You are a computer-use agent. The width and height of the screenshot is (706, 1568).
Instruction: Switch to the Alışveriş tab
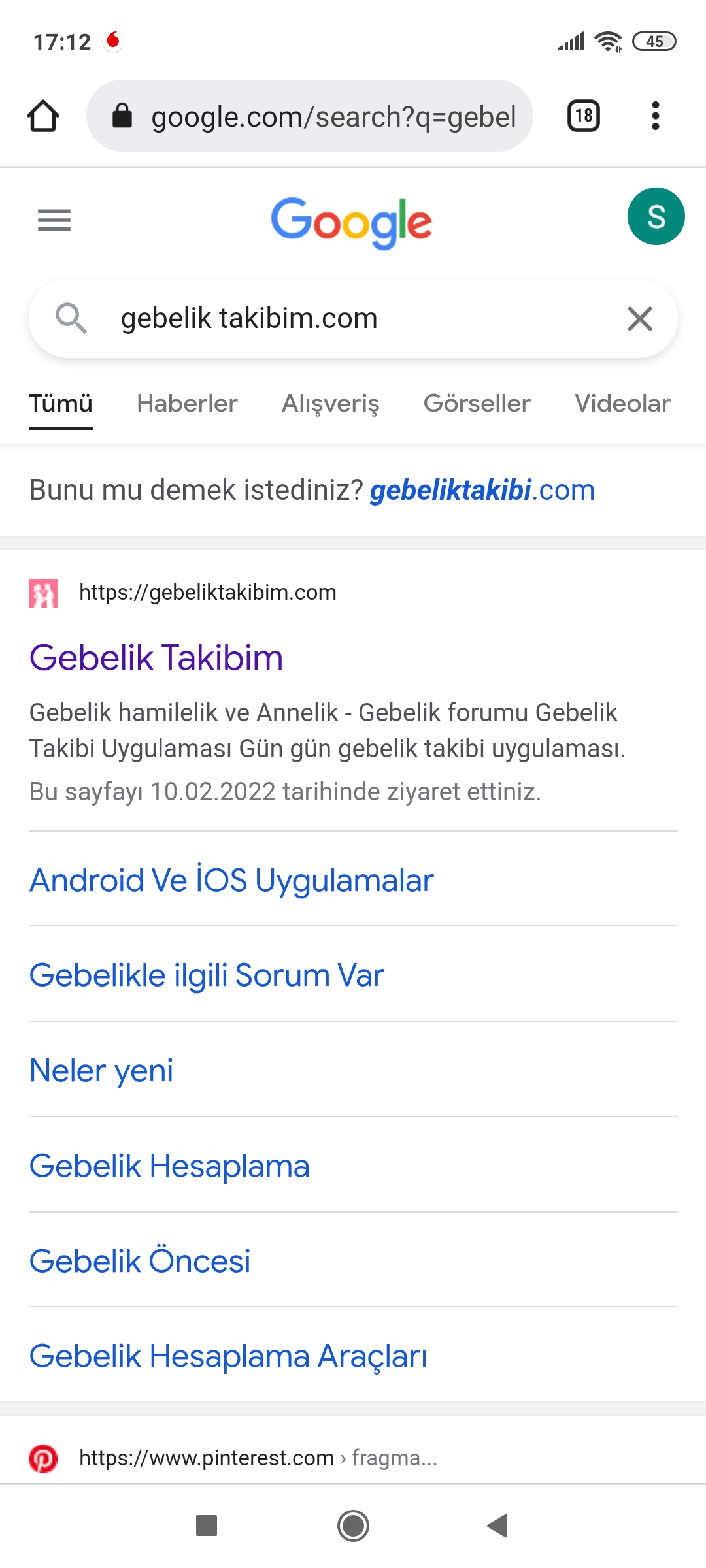[330, 404]
